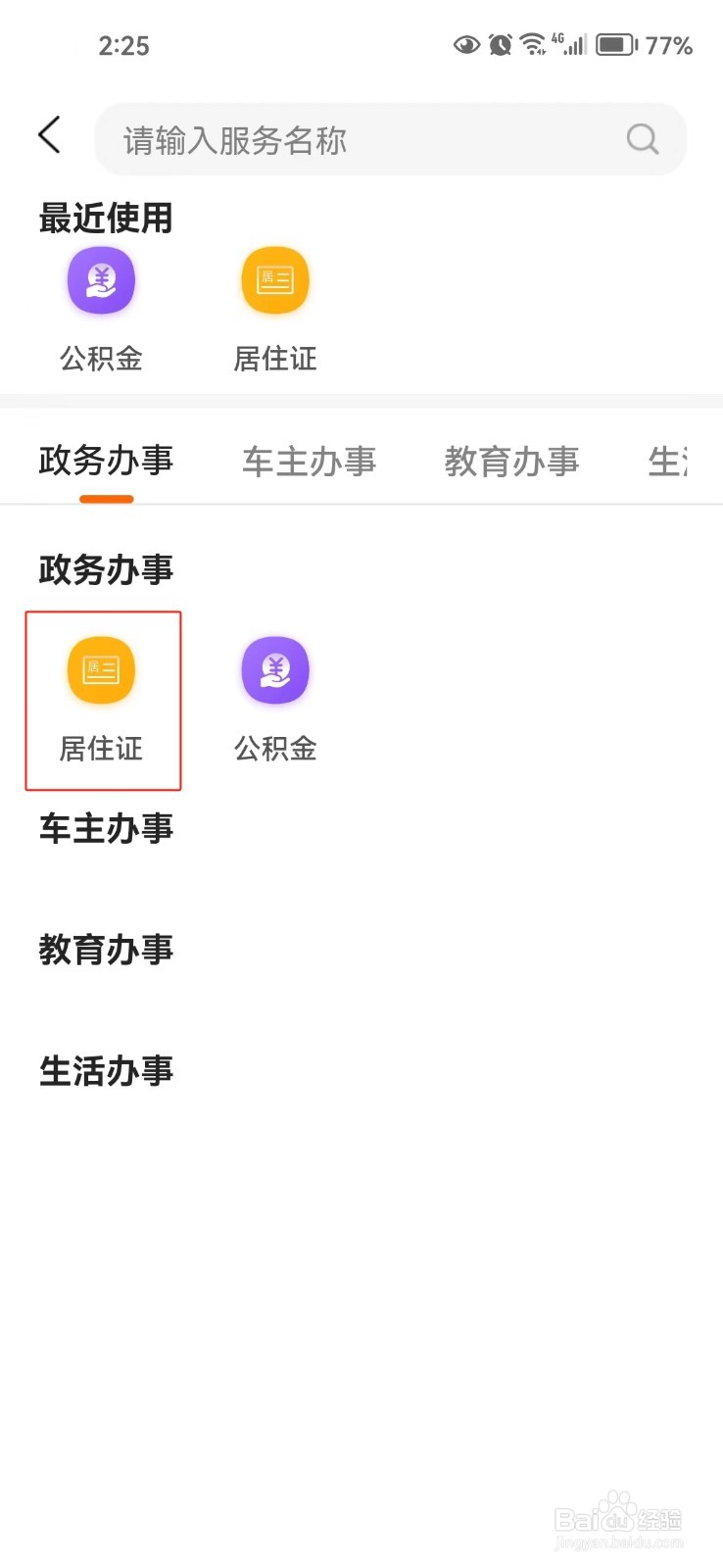Switch to the 车主办事 tab

click(x=310, y=462)
